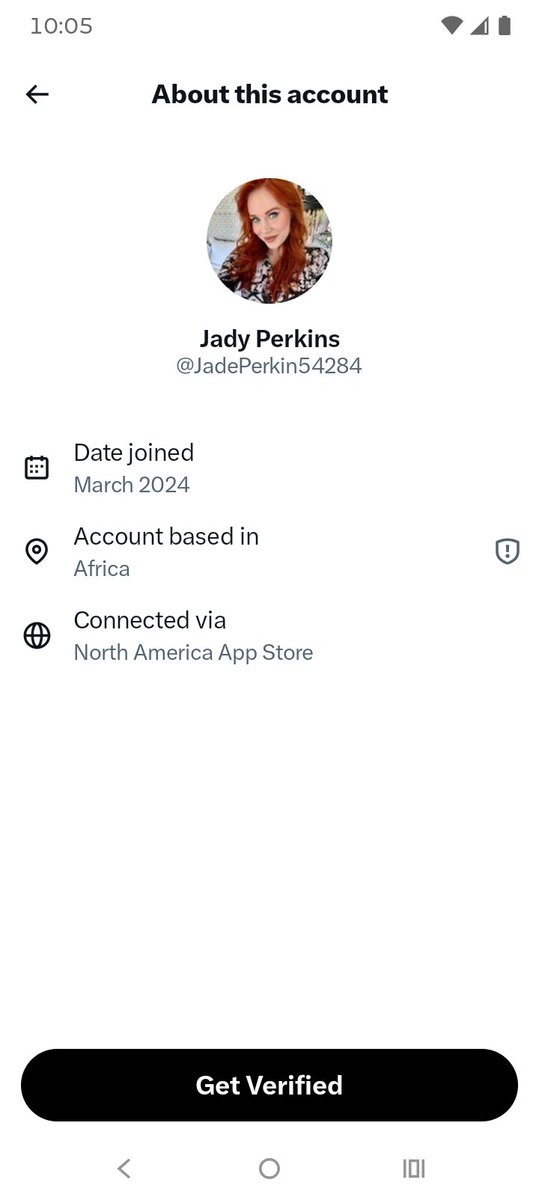
Task: Tap the Get Verified button
Action: pyautogui.click(x=269, y=1085)
